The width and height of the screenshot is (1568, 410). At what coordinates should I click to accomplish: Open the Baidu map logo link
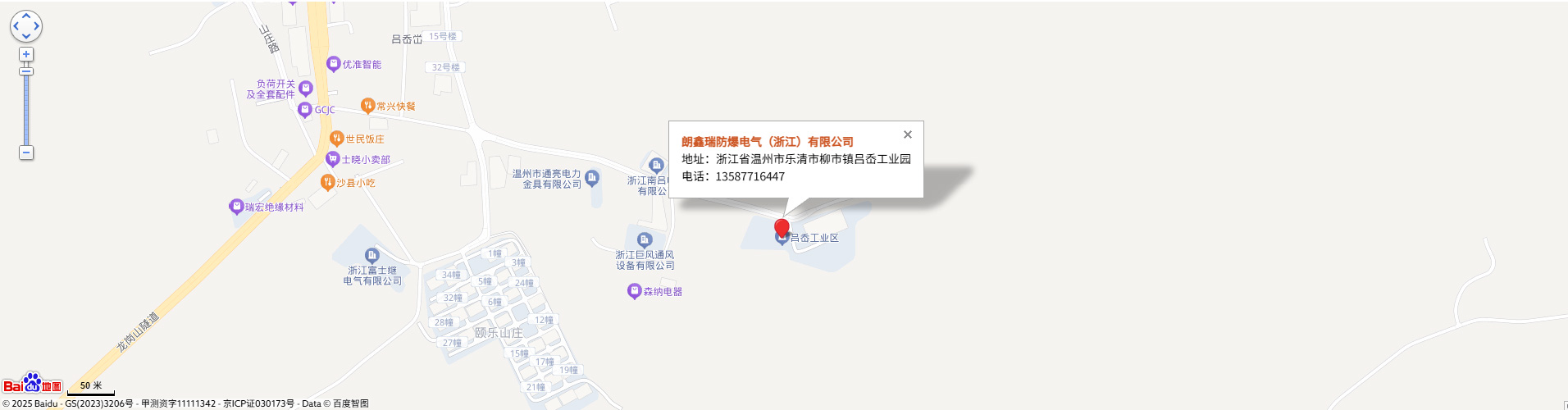click(x=32, y=384)
